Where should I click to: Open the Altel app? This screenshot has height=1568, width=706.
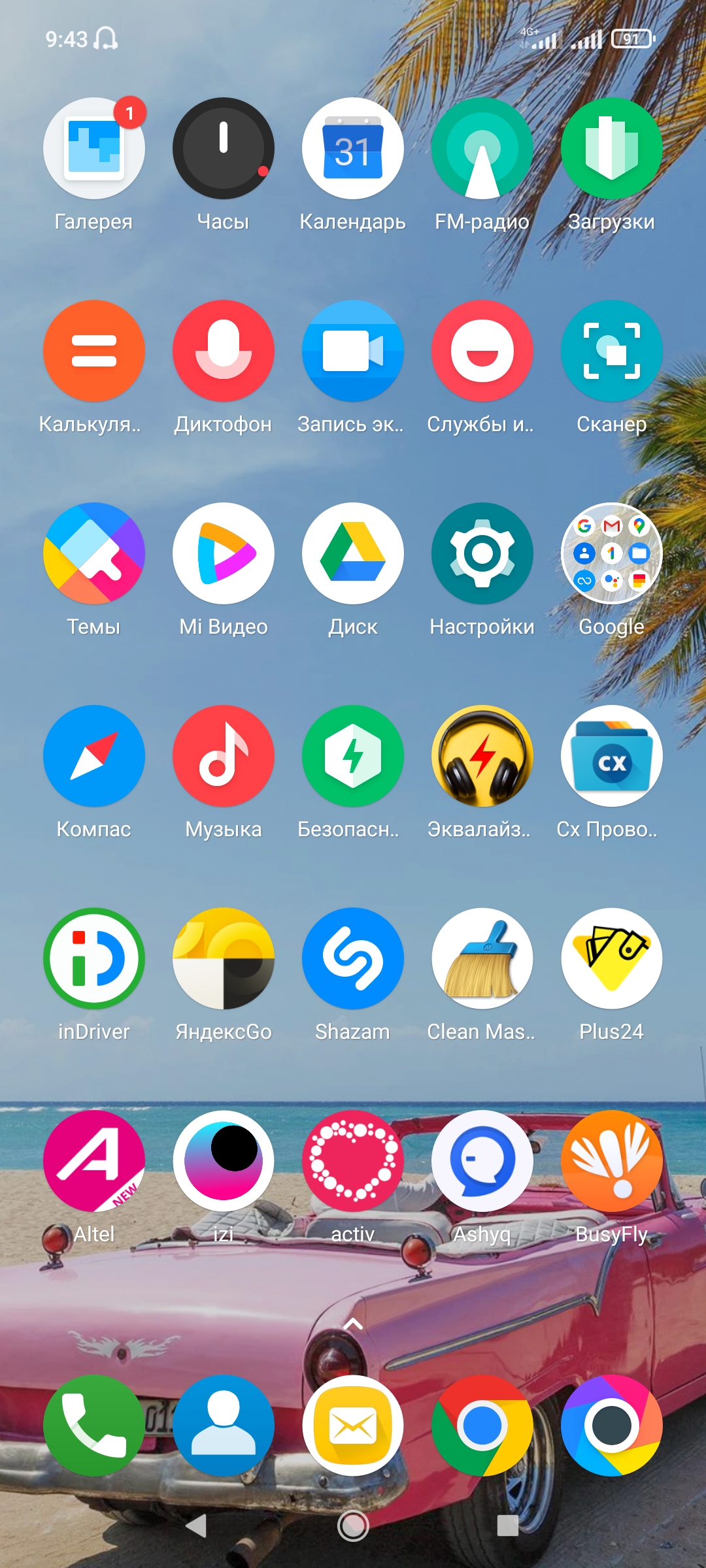tap(93, 1162)
